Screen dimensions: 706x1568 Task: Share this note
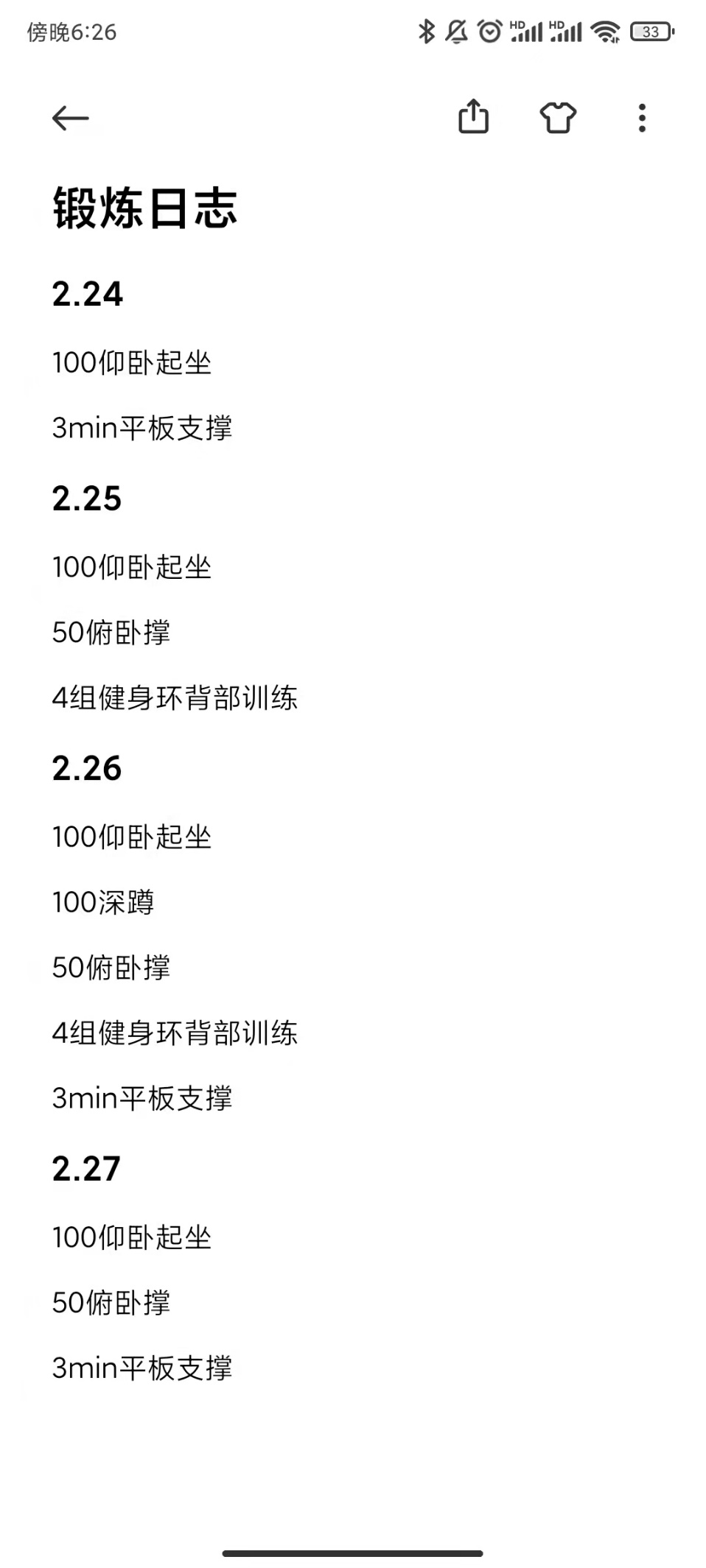pos(473,117)
